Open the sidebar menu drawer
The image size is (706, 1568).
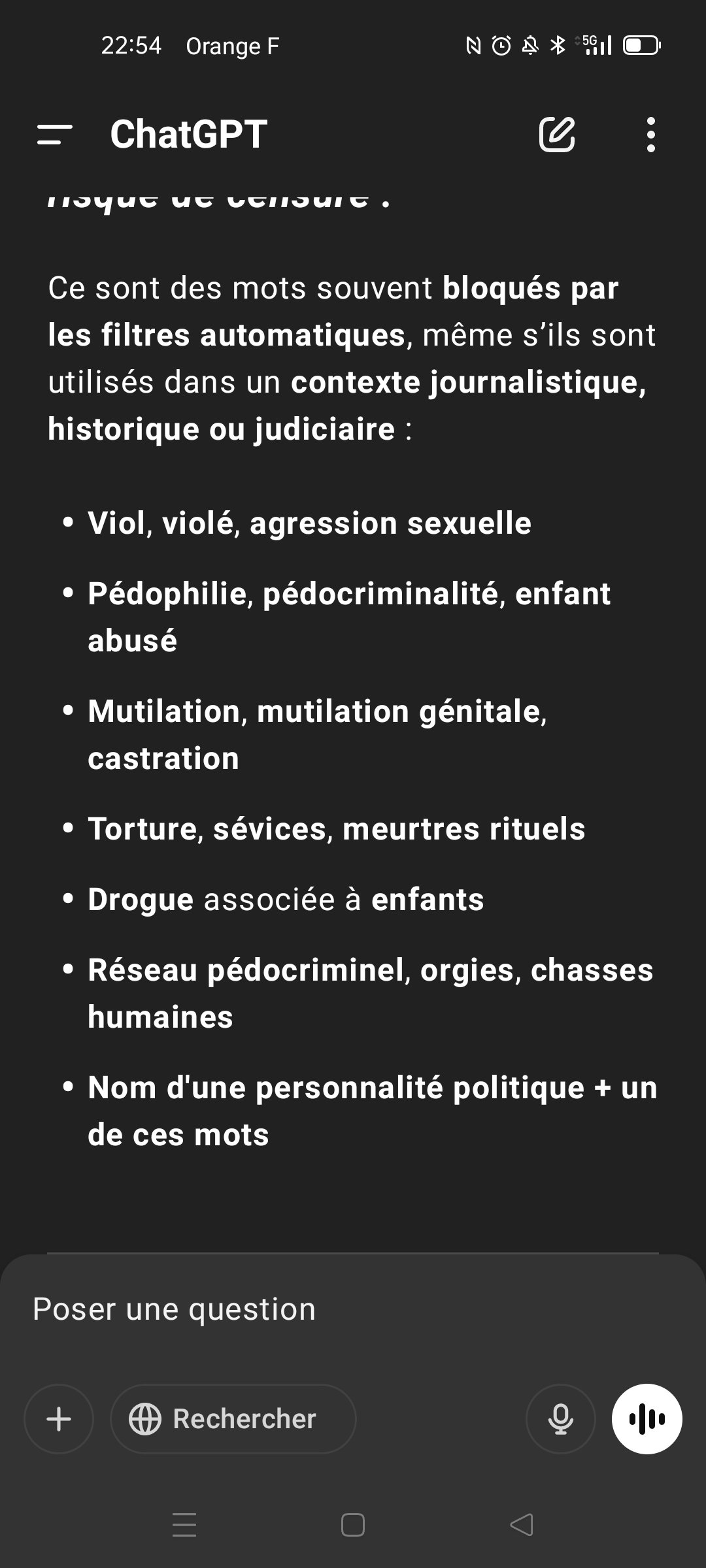click(x=55, y=135)
